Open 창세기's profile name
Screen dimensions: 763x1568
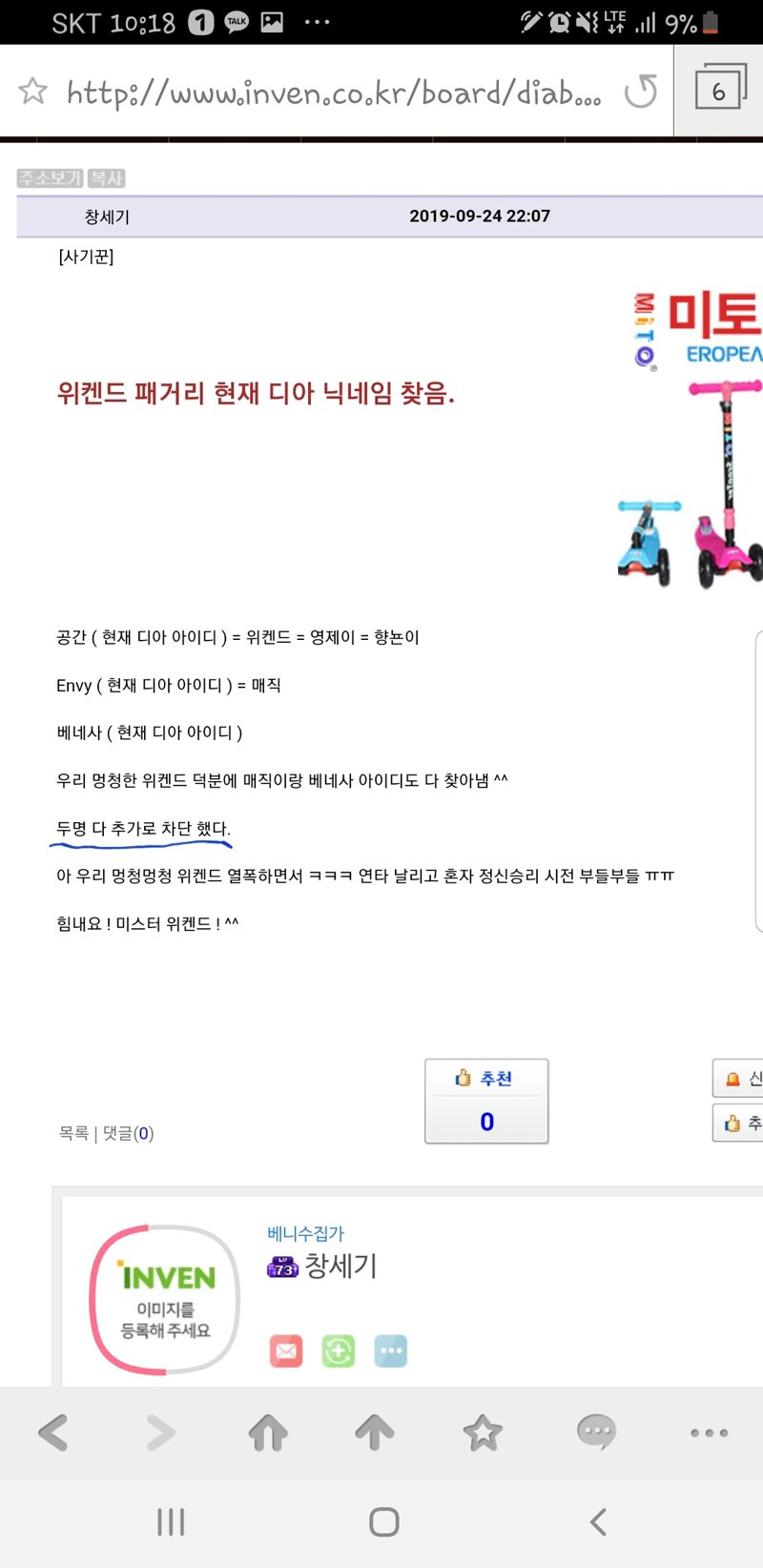pyautogui.click(x=340, y=1267)
